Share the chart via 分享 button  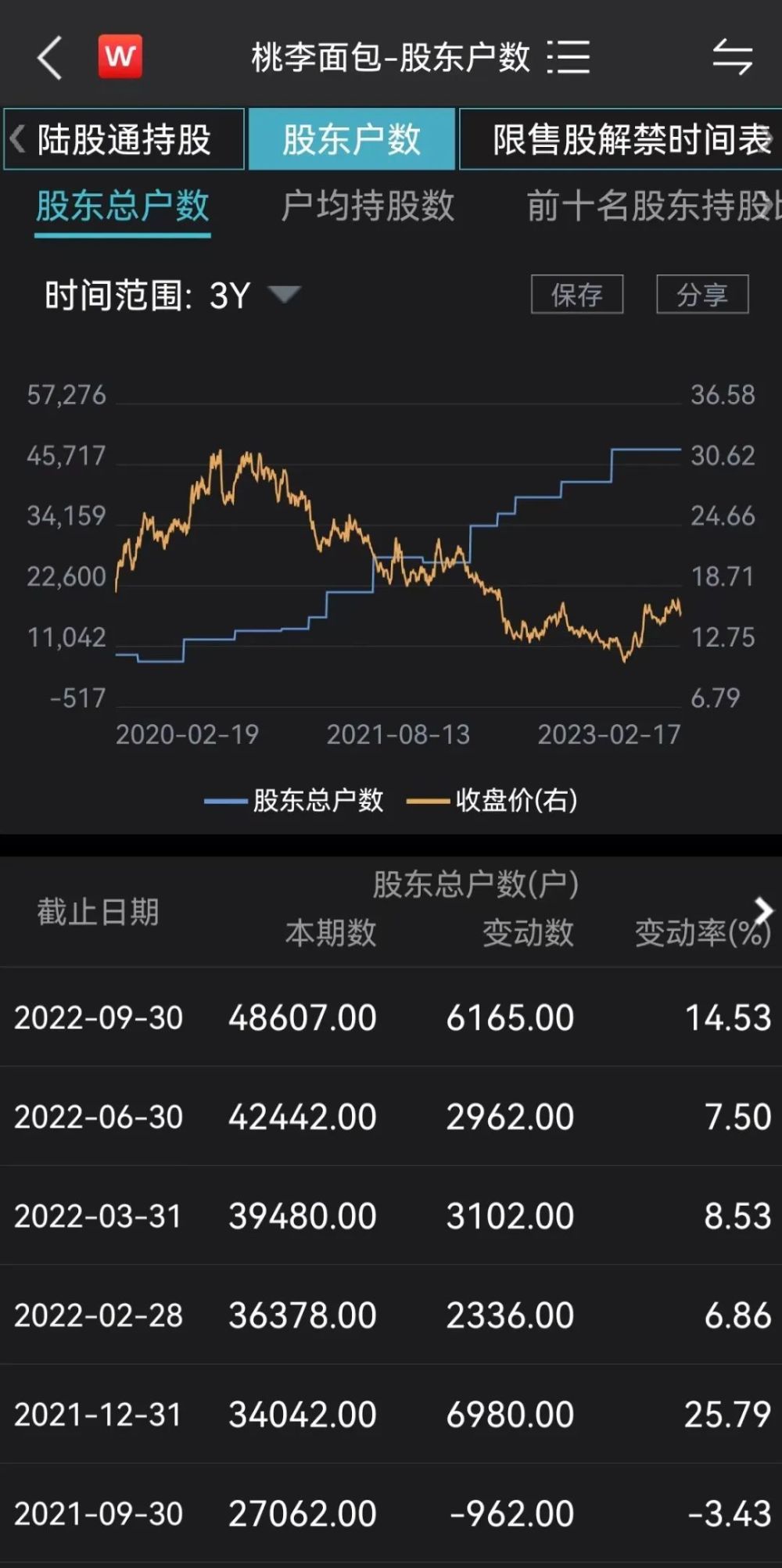coord(702,294)
